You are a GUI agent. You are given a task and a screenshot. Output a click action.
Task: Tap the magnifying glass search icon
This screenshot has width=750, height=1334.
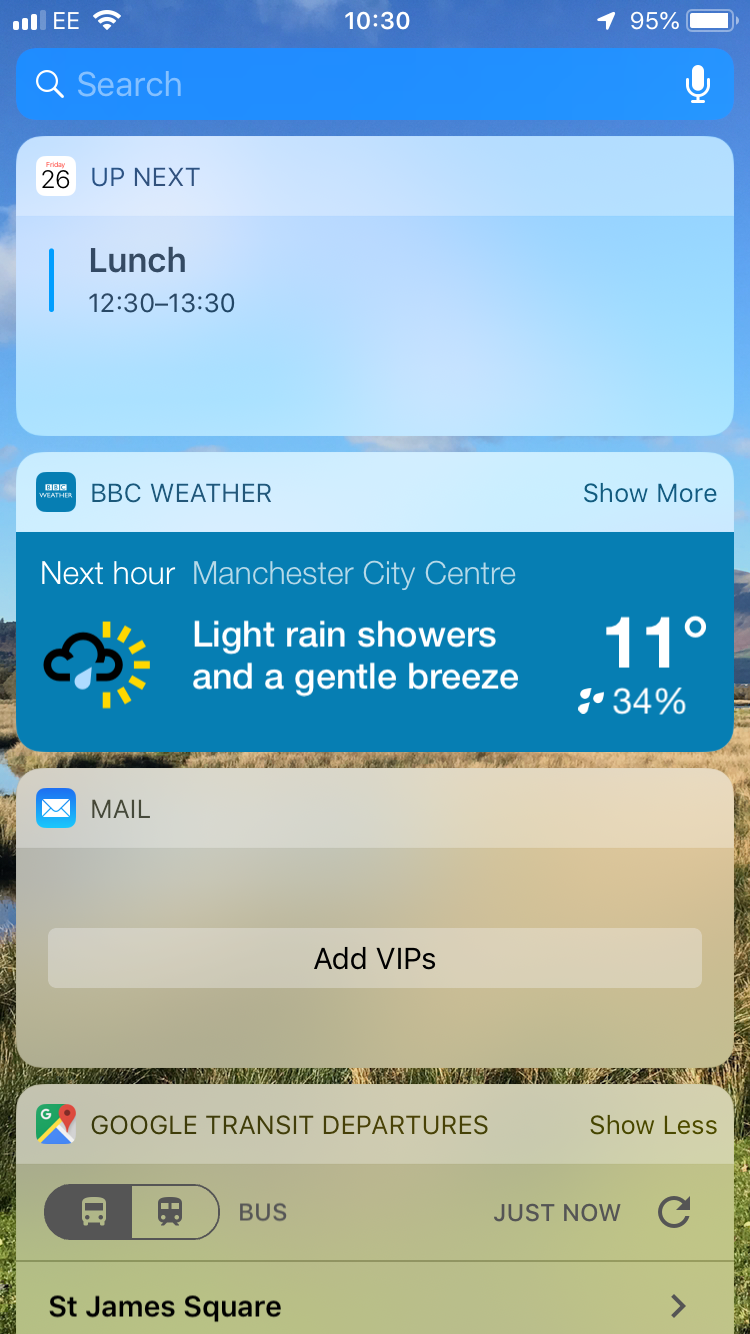pos(48,84)
